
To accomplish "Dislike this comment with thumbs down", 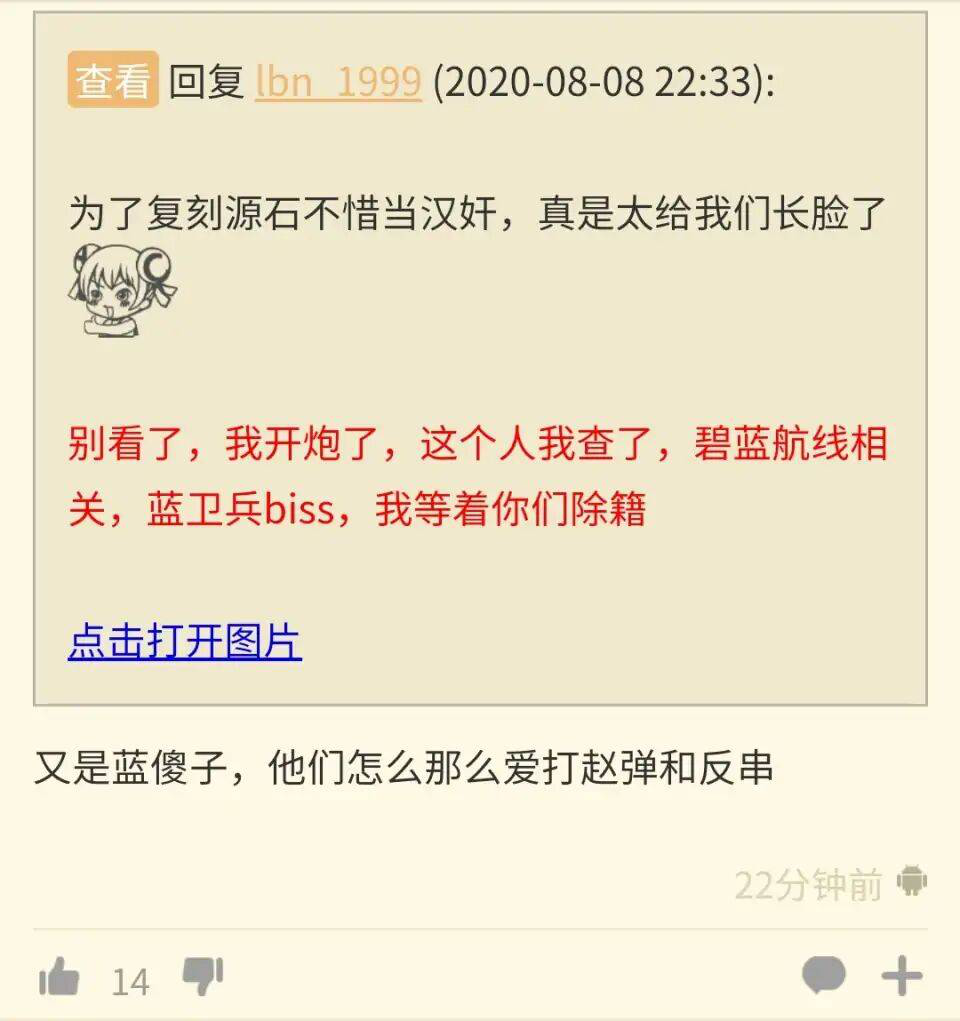I will pyautogui.click(x=202, y=976).
